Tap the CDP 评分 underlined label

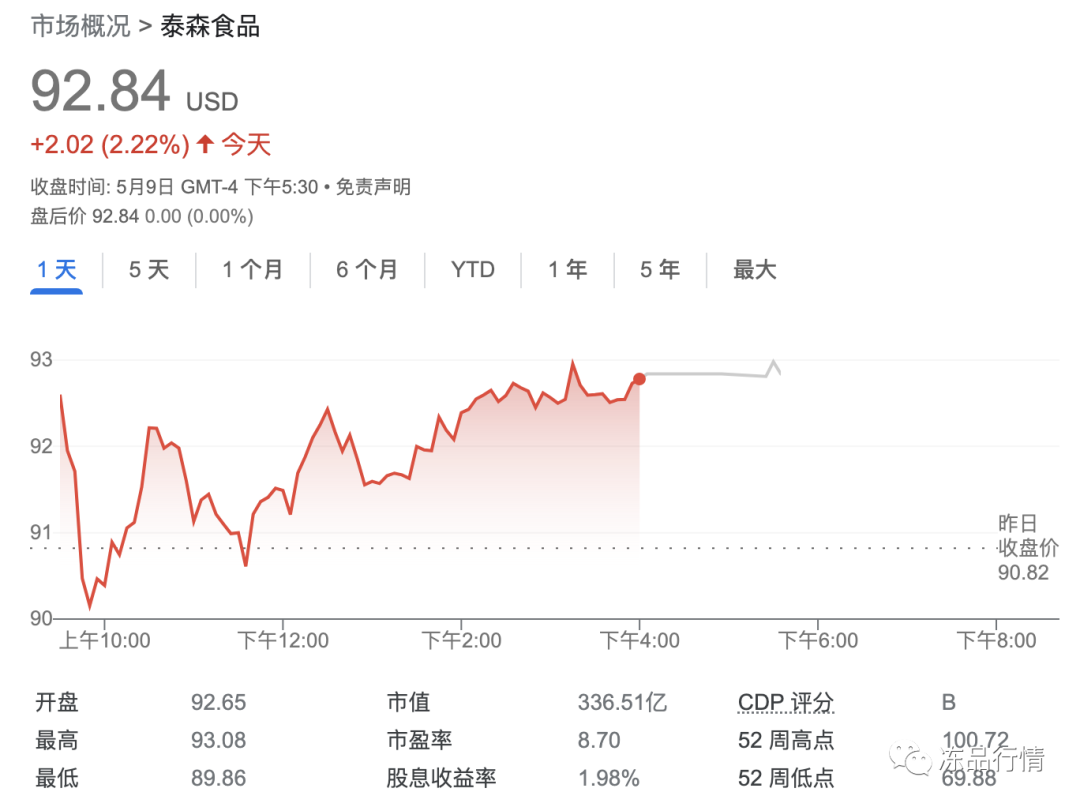pyautogui.click(x=785, y=703)
